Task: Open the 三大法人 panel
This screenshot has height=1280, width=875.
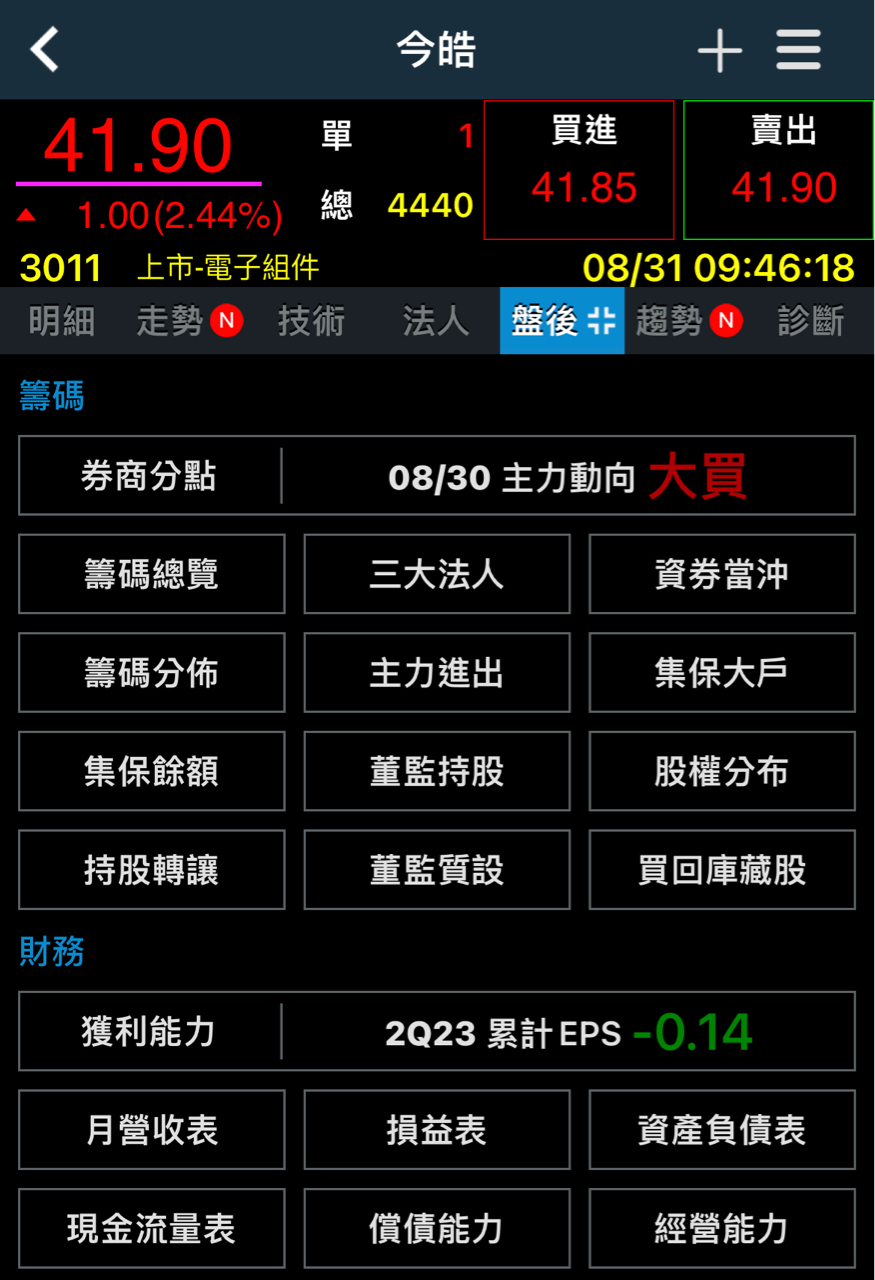Action: point(437,574)
